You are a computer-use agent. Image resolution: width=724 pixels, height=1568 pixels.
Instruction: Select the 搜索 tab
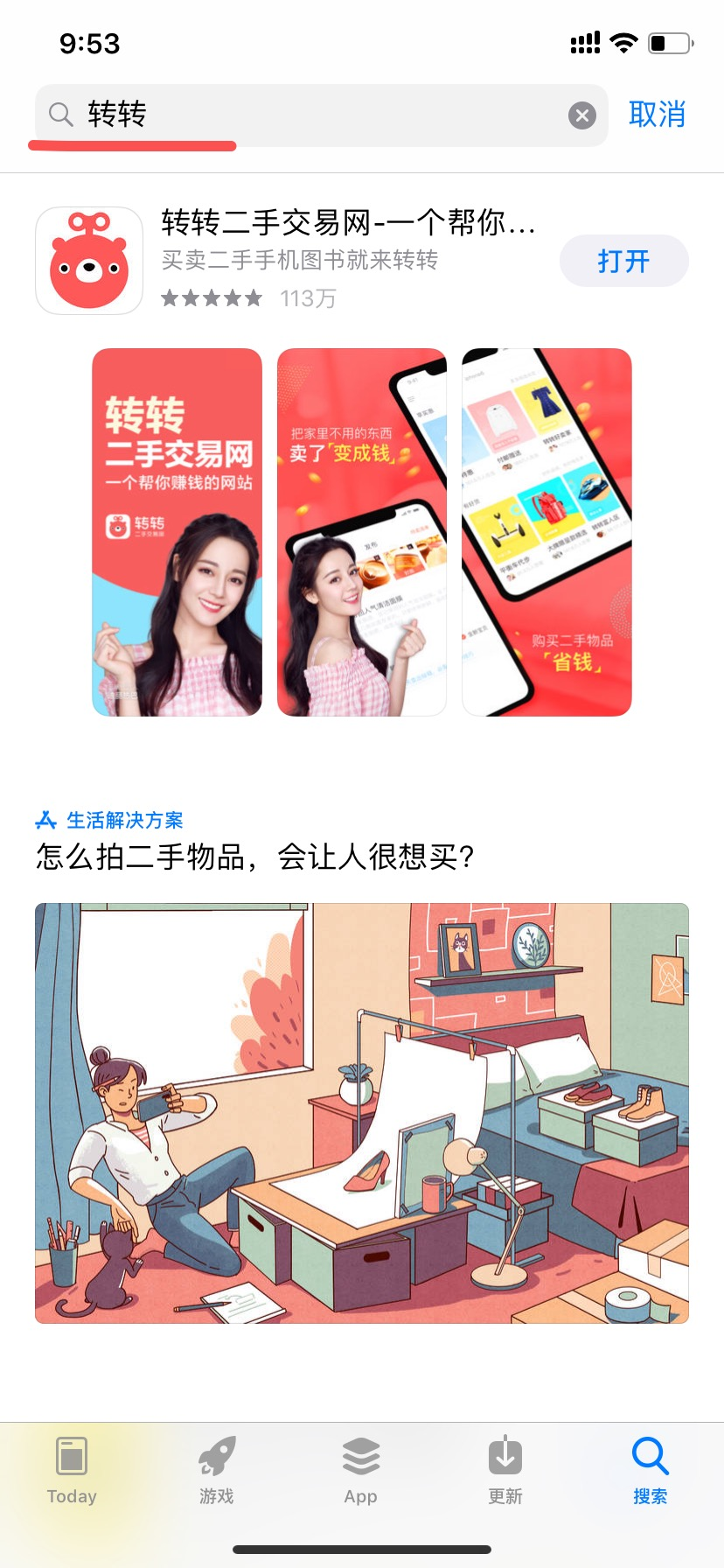(x=650, y=1471)
